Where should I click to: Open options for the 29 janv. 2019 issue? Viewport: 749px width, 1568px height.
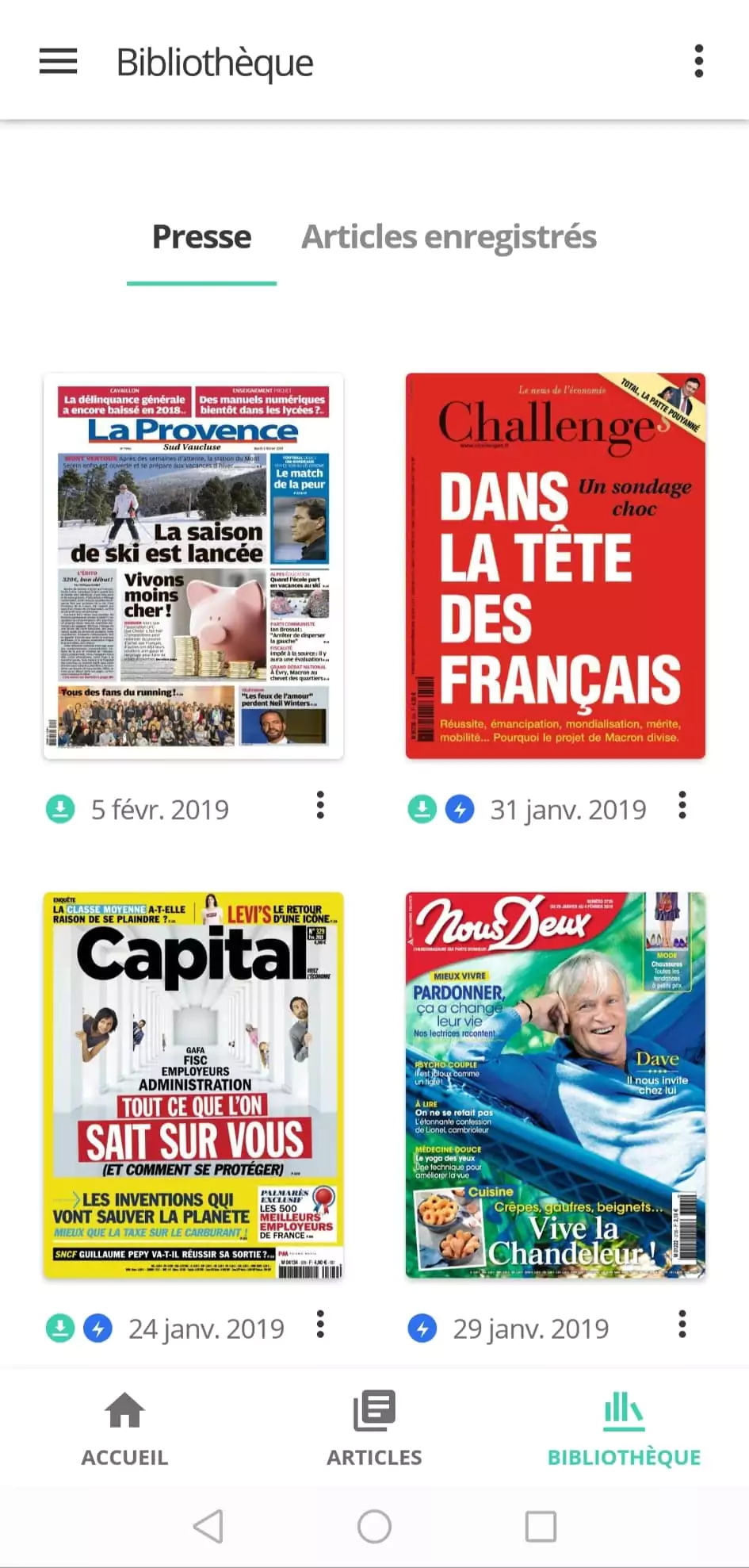682,1324
